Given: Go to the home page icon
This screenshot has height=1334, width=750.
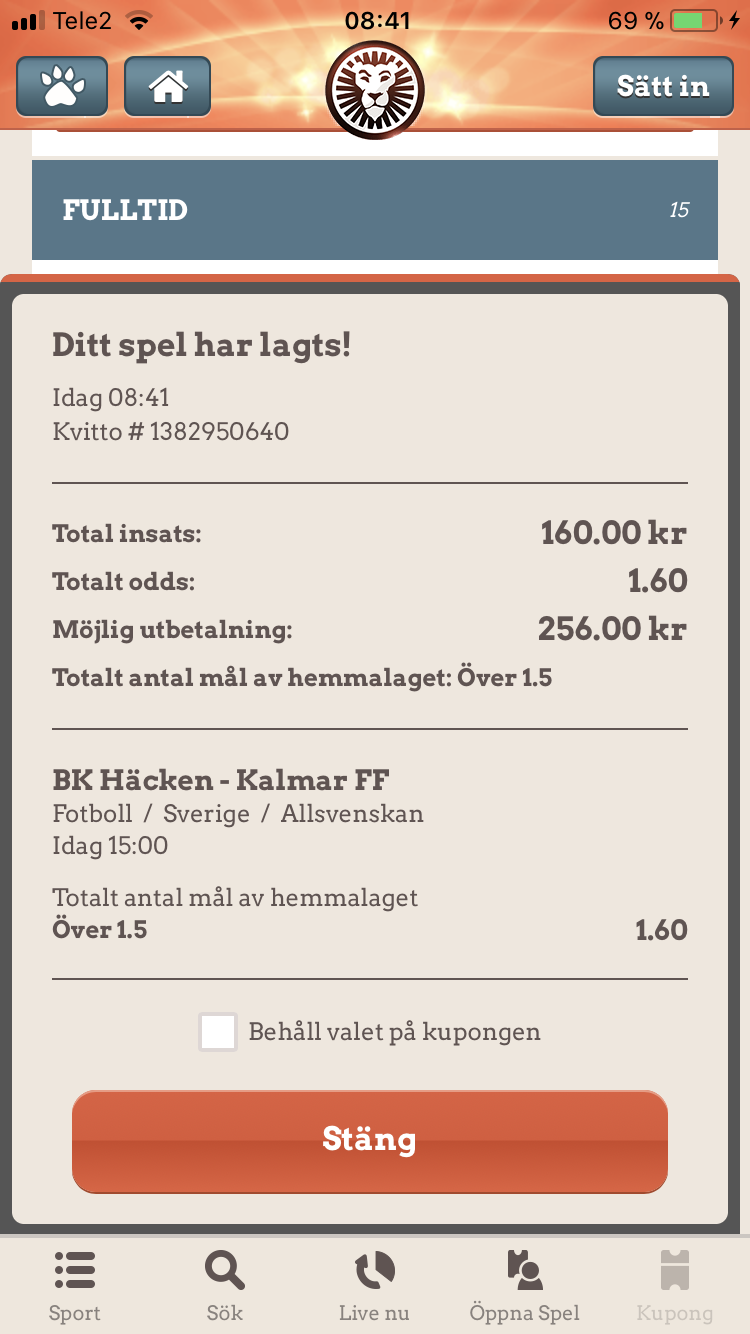Looking at the screenshot, I should click(167, 87).
